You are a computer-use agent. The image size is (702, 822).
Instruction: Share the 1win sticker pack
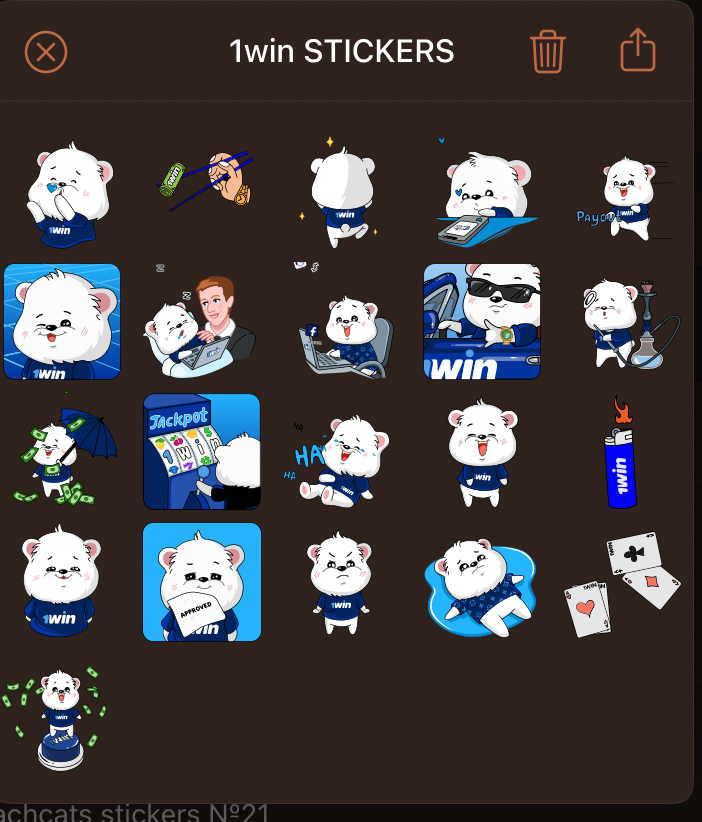637,50
